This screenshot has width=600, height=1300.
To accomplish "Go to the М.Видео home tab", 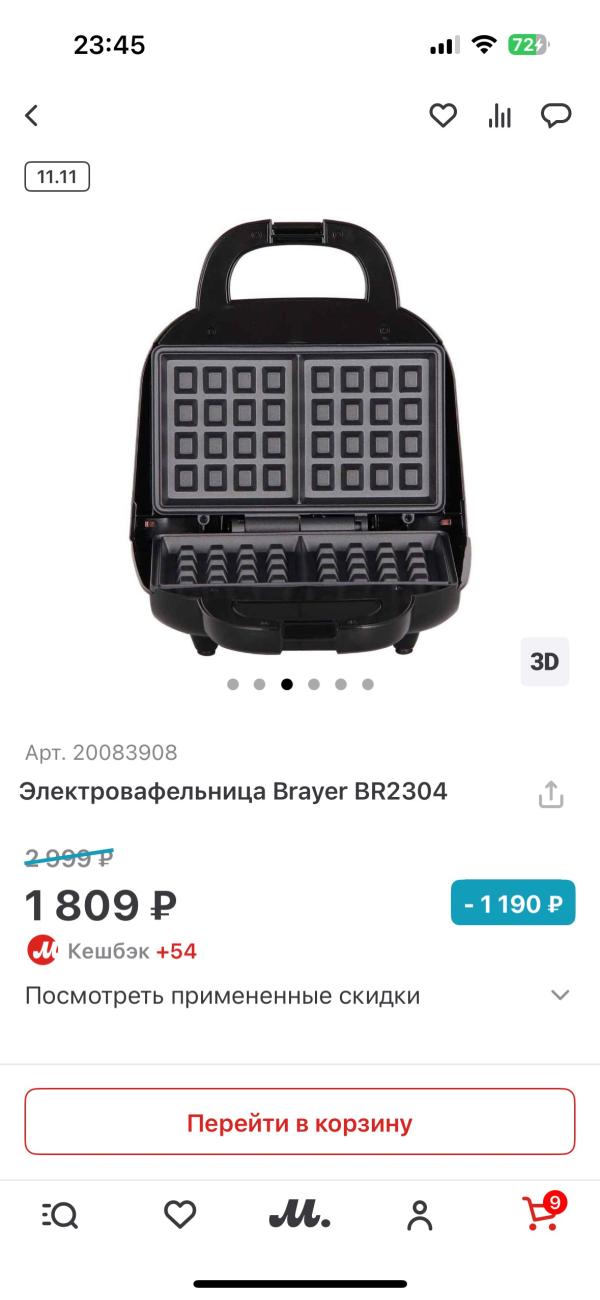I will coord(300,1215).
